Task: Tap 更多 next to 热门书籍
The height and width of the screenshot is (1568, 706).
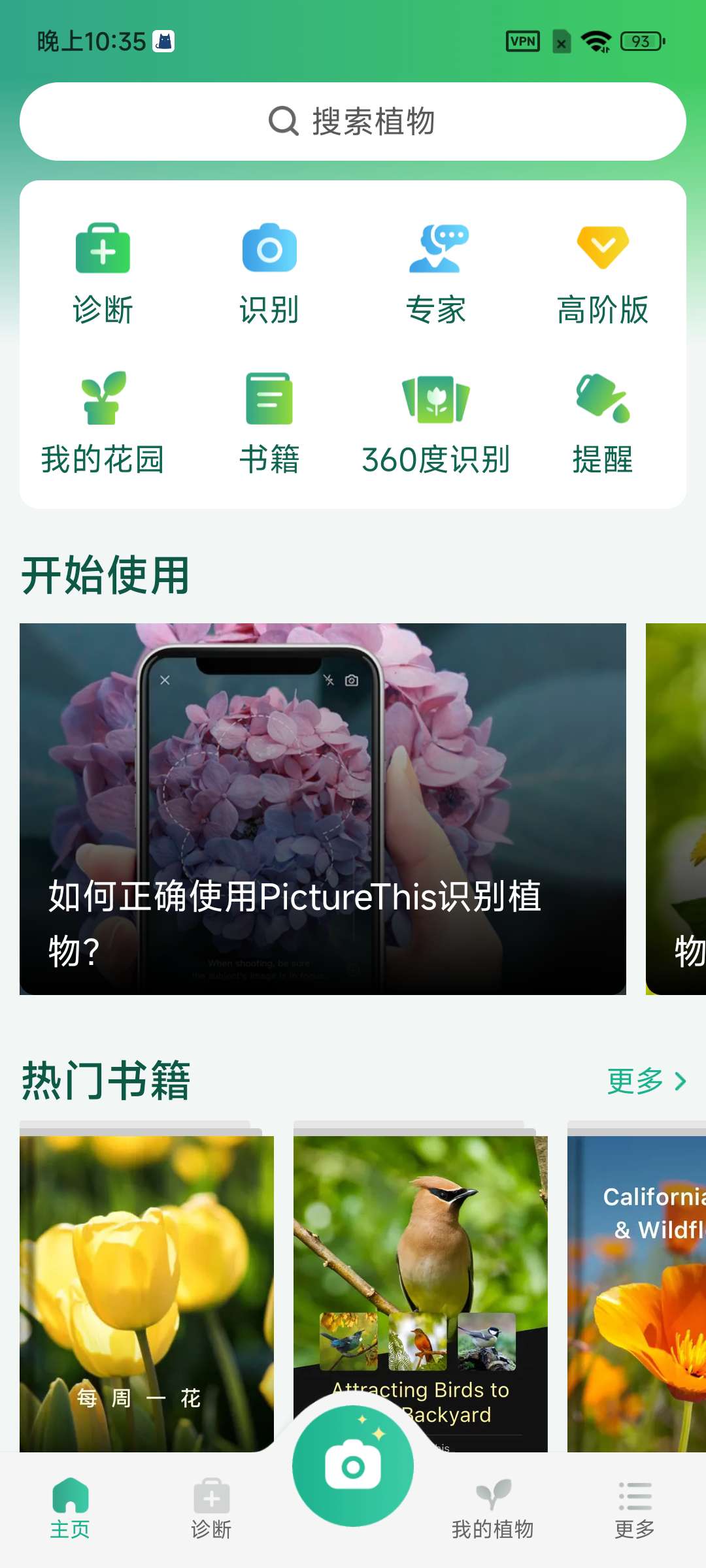Action: tap(646, 1081)
